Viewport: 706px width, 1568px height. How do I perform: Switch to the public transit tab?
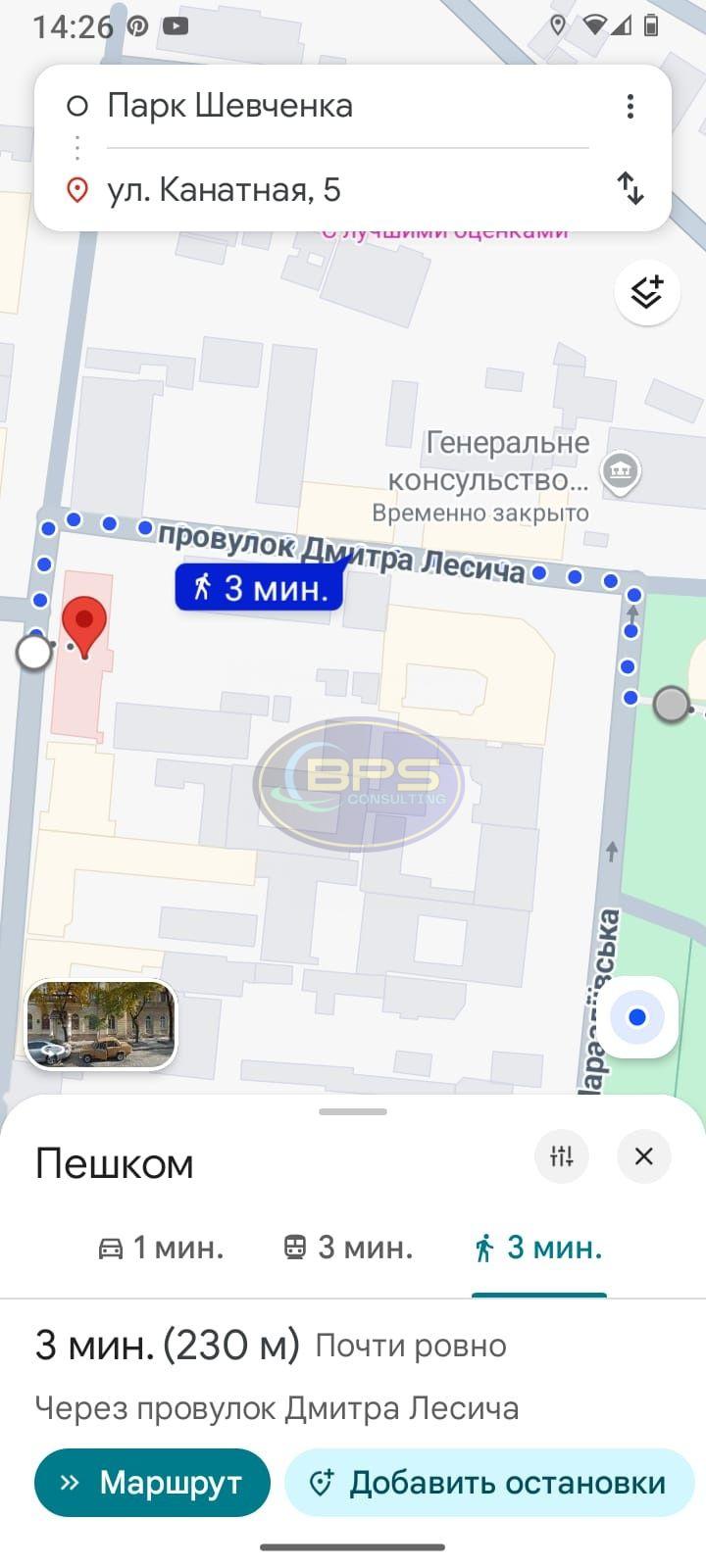click(348, 1248)
